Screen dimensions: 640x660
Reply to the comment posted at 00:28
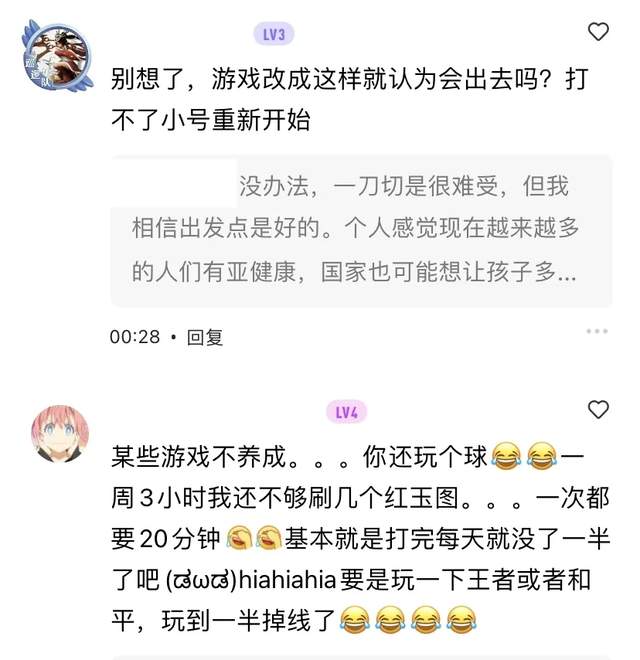click(205, 337)
